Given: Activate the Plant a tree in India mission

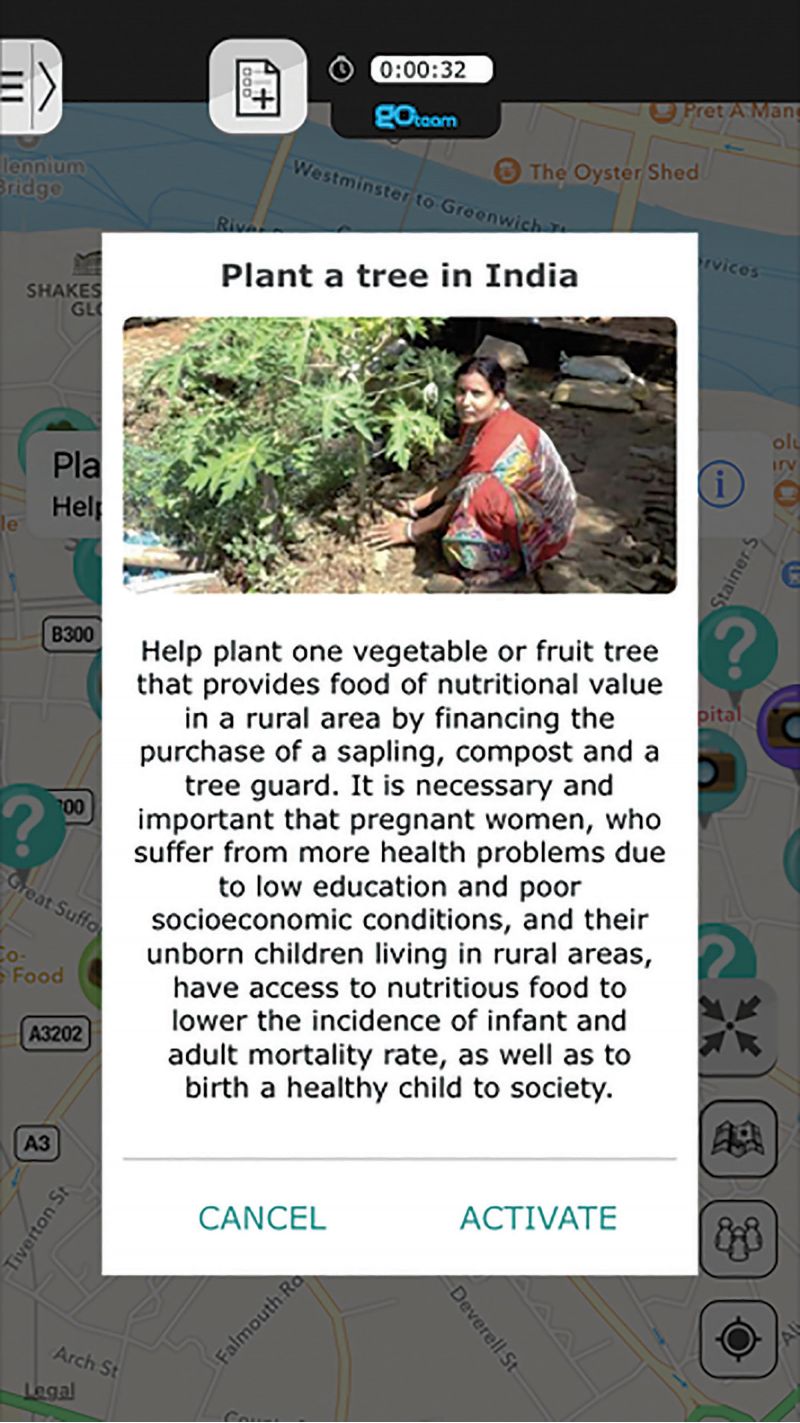Looking at the screenshot, I should (538, 1217).
